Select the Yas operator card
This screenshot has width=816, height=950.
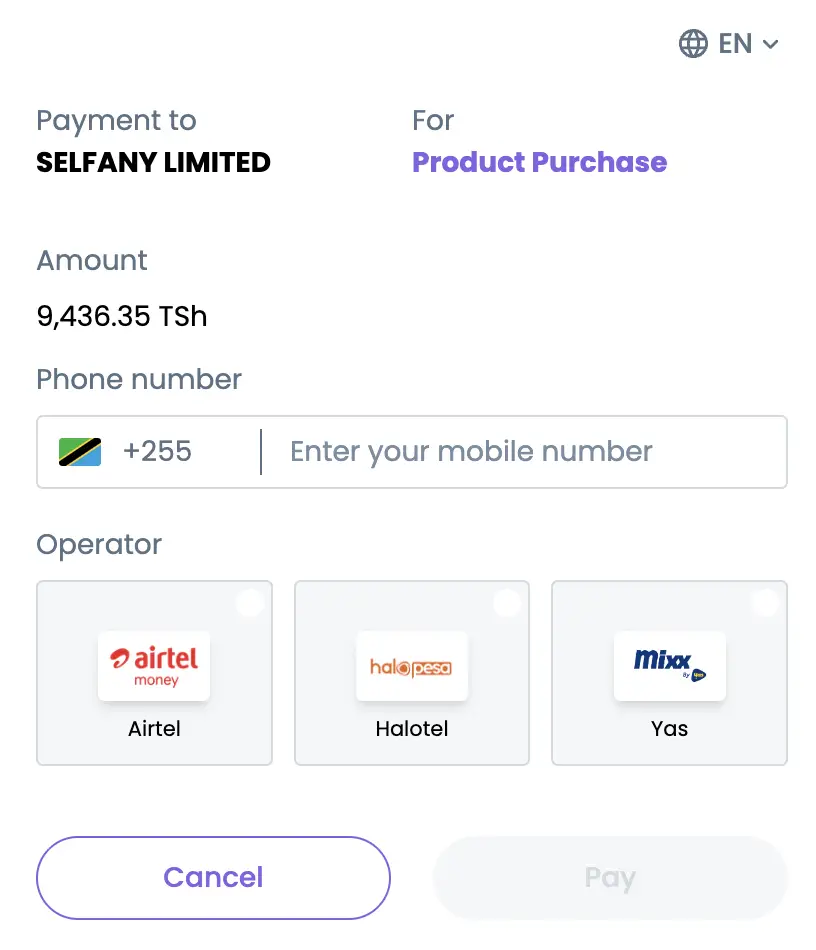(669, 673)
